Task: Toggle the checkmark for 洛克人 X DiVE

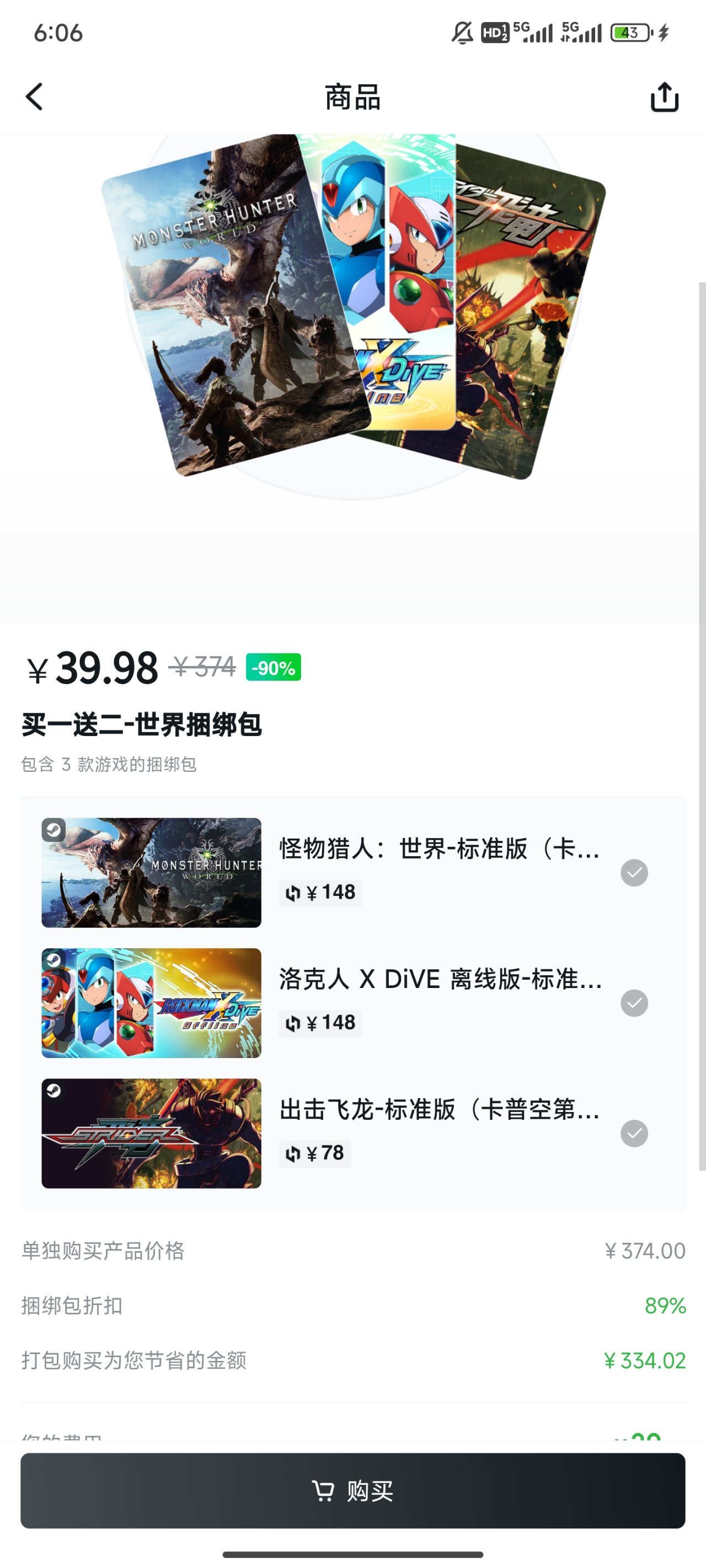Action: click(x=634, y=1003)
